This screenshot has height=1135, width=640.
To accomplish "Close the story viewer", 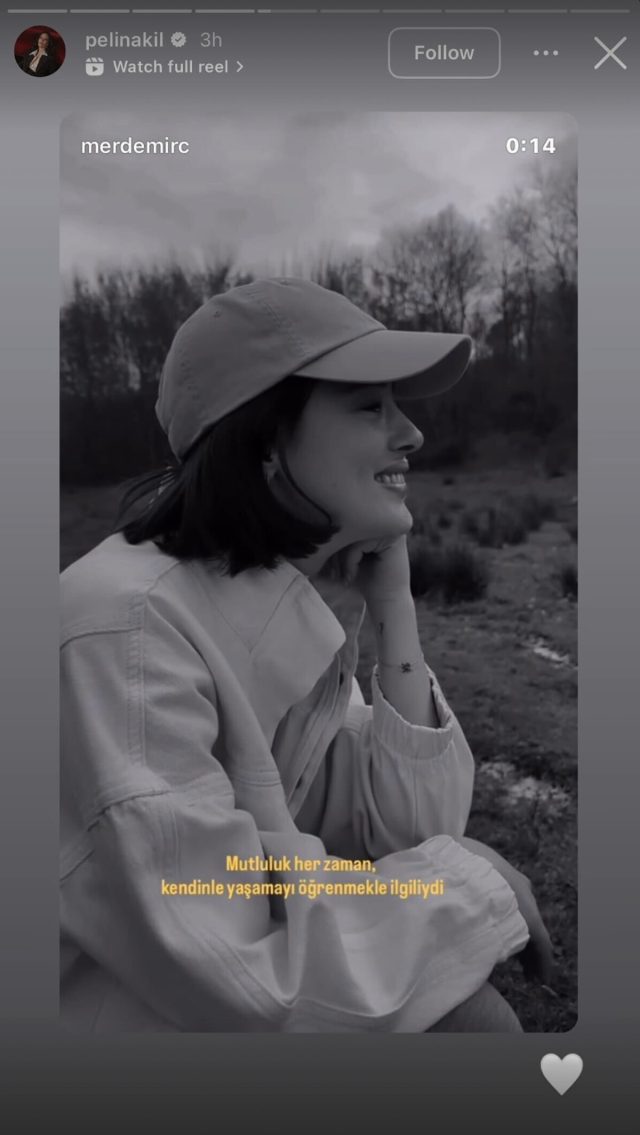I will pyautogui.click(x=610, y=53).
